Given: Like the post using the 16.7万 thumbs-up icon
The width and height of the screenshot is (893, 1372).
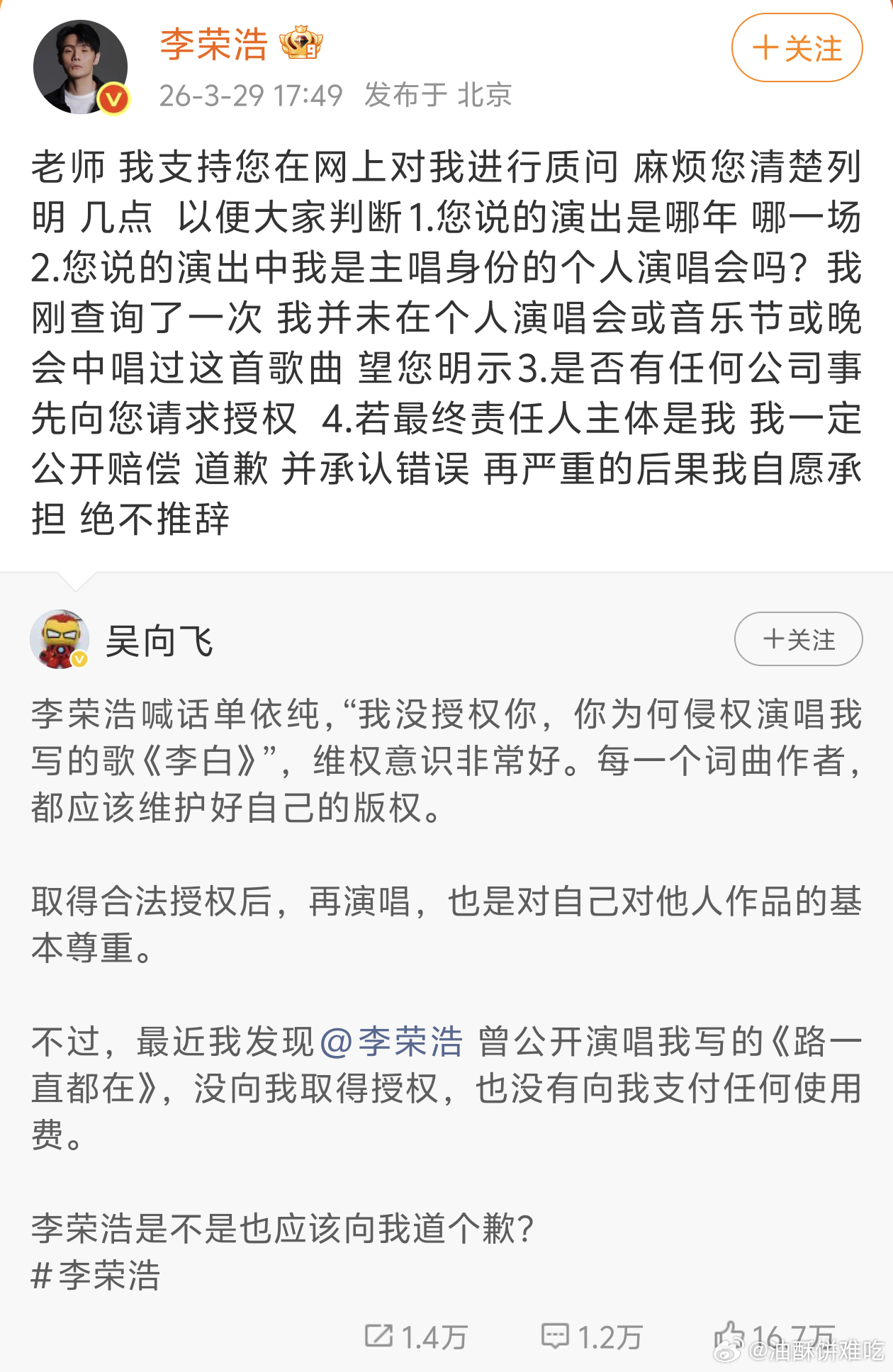Looking at the screenshot, I should pos(729,1331).
